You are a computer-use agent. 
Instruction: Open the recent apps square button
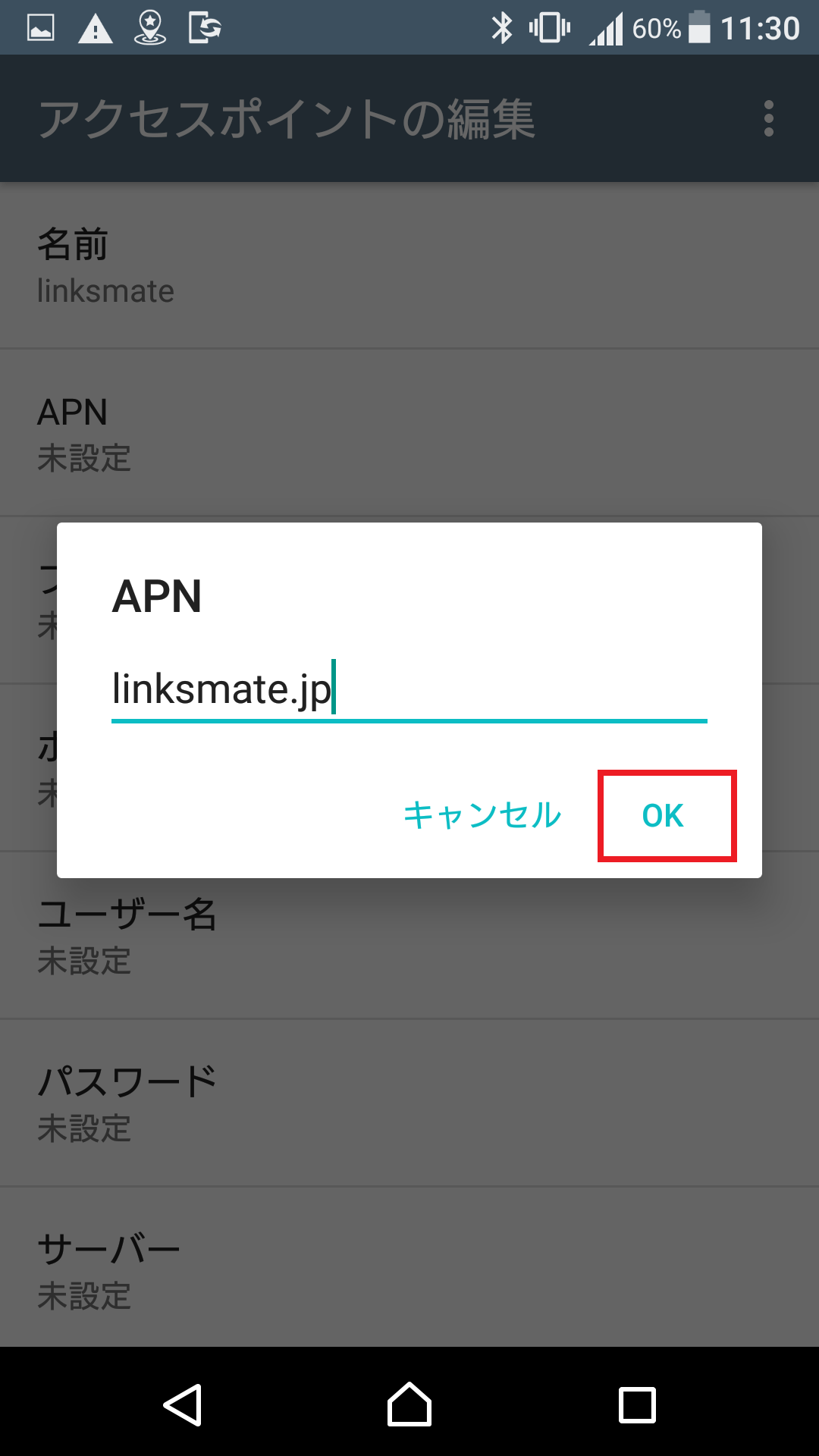[x=635, y=1404]
